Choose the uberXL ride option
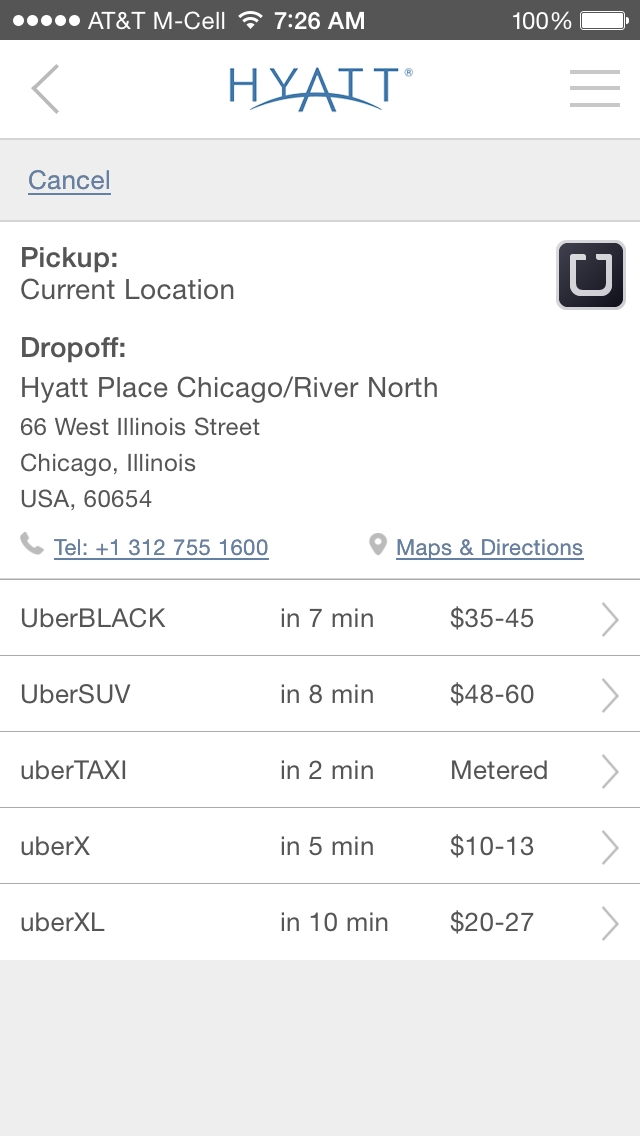The height and width of the screenshot is (1136, 640). coord(320,922)
